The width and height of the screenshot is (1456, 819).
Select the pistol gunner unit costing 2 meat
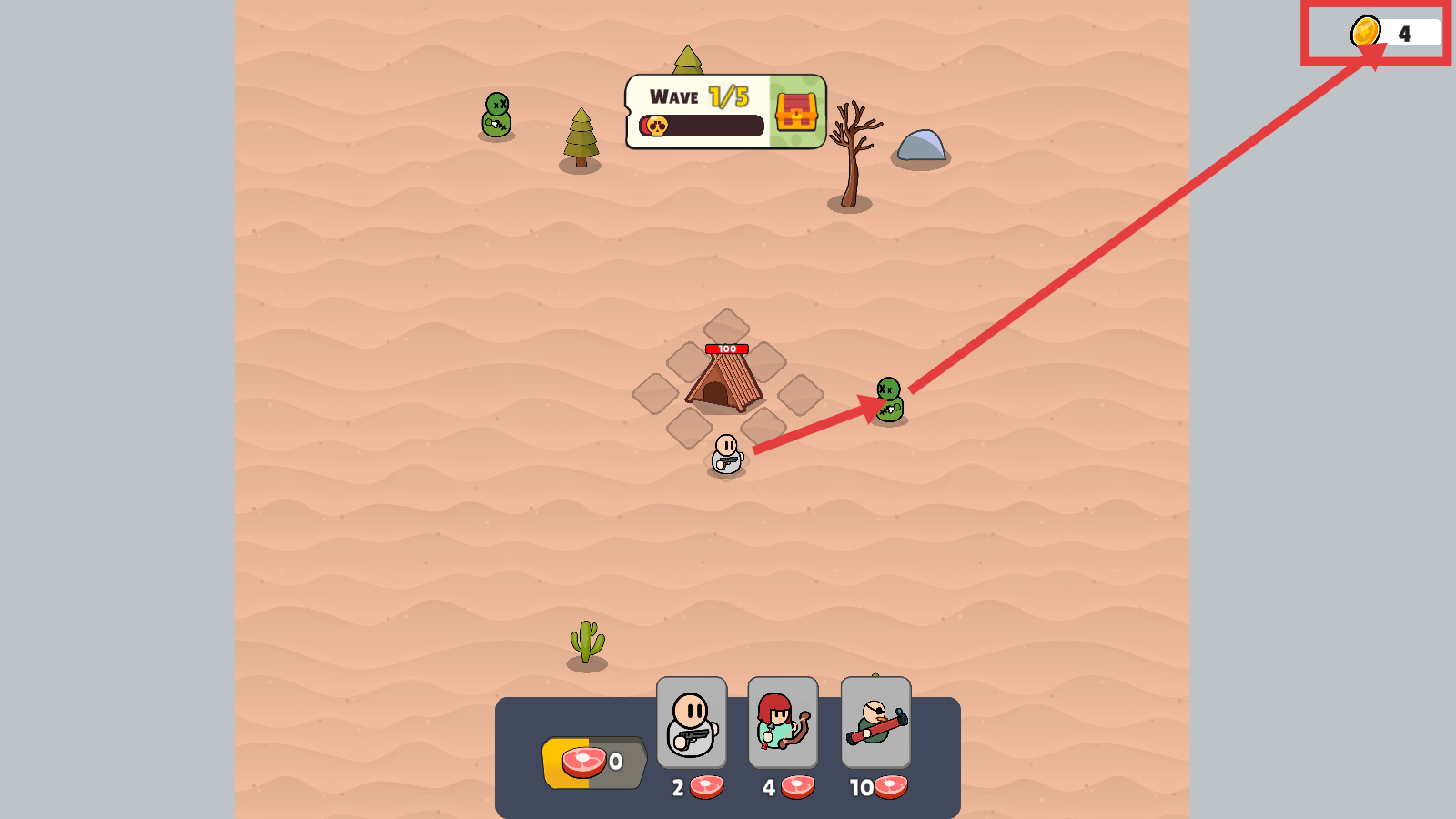coord(692,723)
